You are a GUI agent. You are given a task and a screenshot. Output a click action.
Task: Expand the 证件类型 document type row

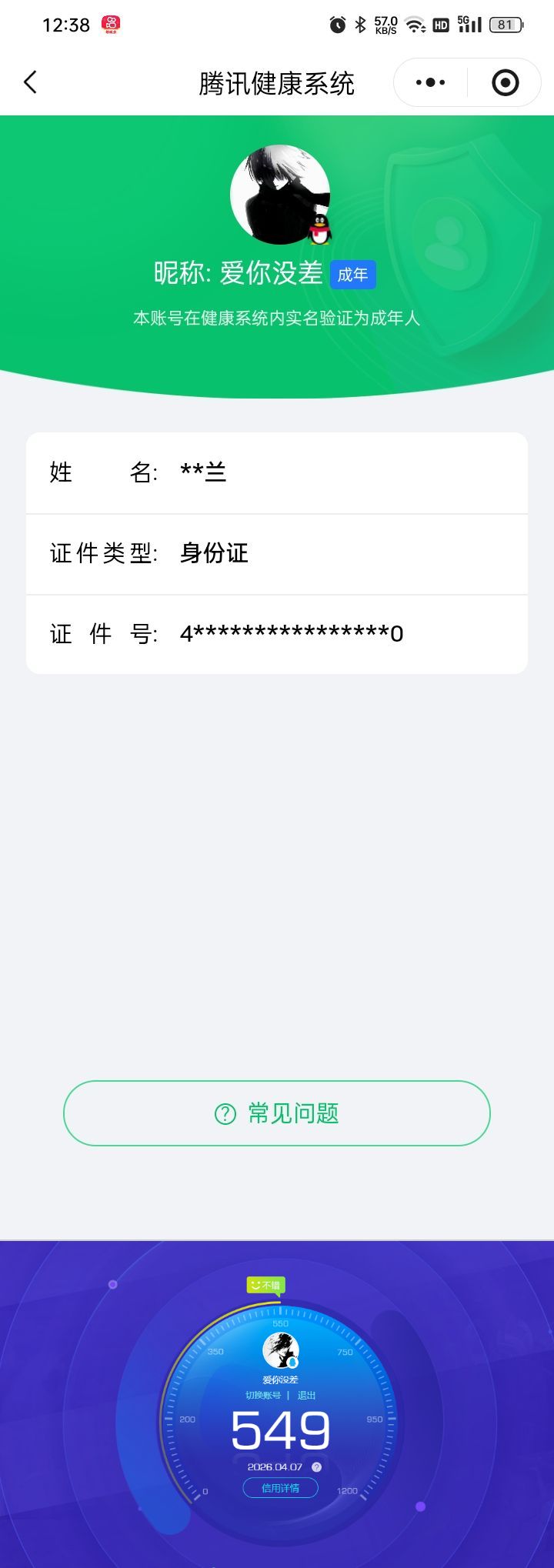pyautogui.click(x=277, y=553)
